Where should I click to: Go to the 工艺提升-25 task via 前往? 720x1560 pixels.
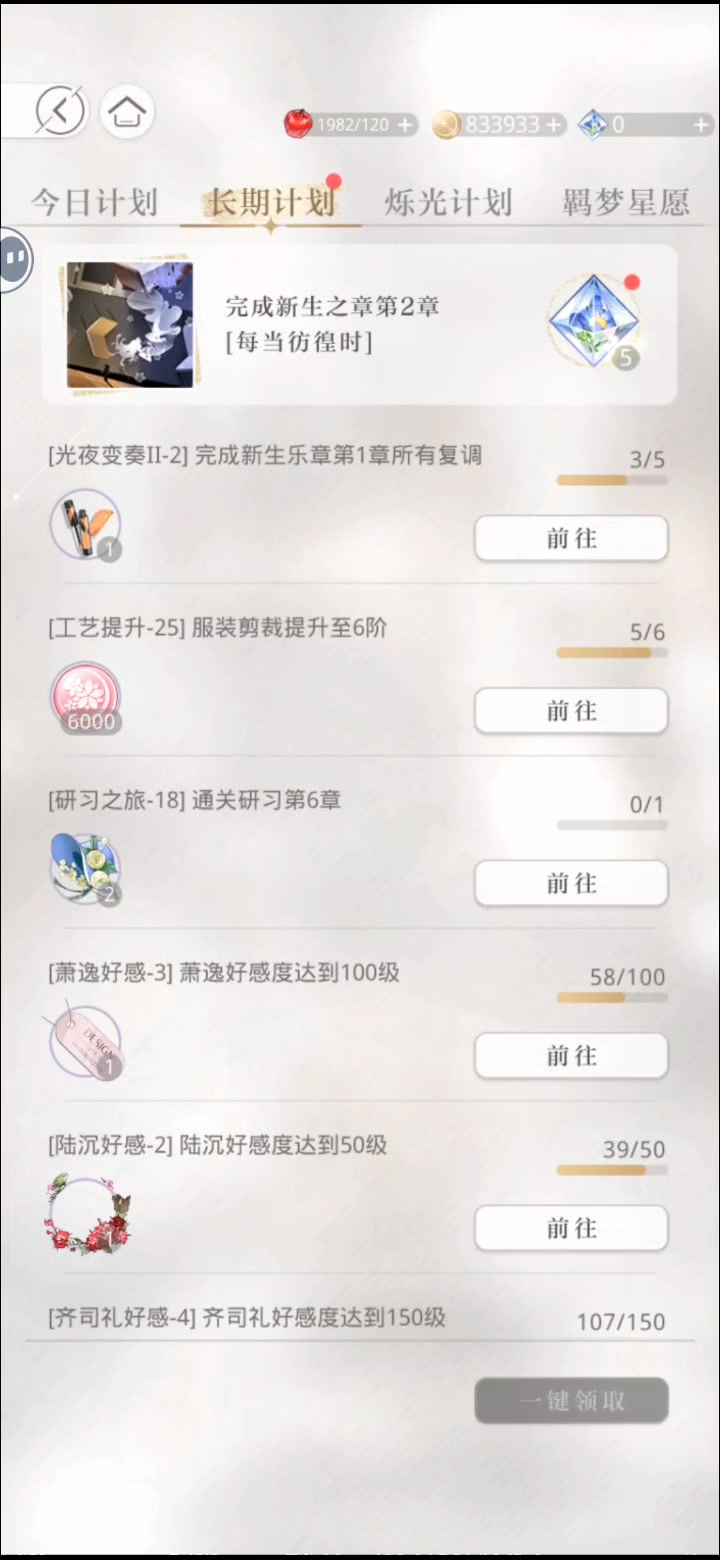[571, 711]
